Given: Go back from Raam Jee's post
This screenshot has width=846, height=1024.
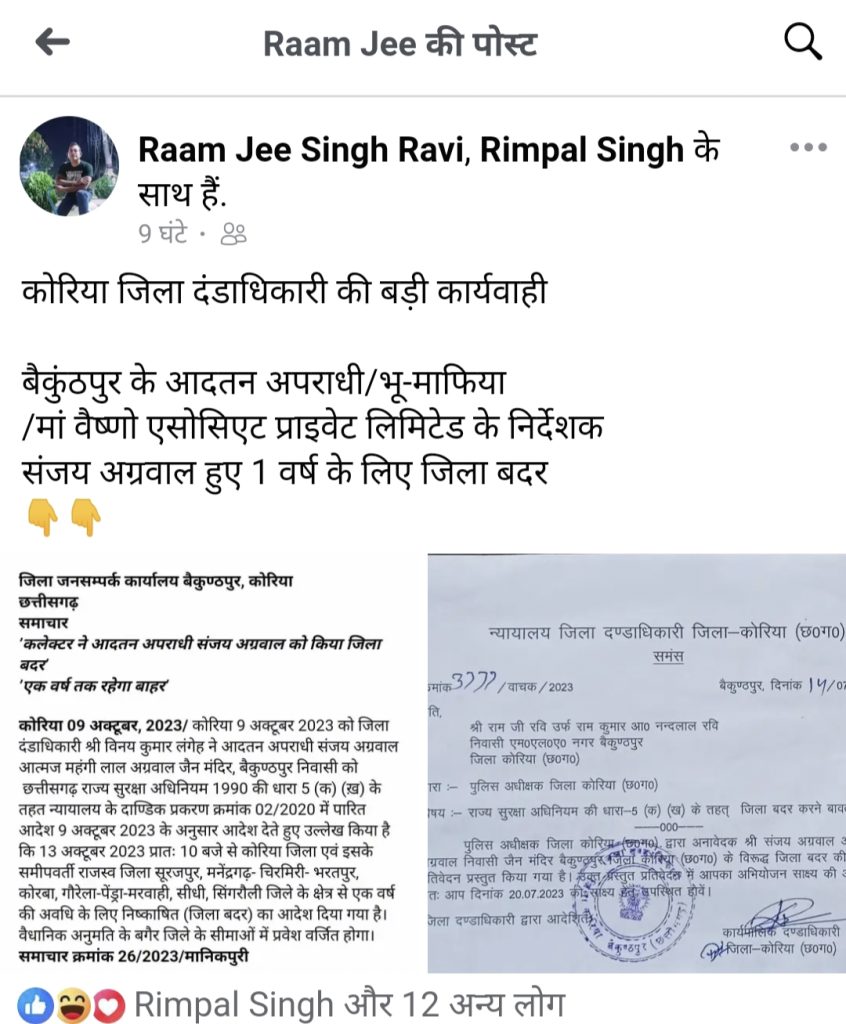Looking at the screenshot, I should coord(52,42).
